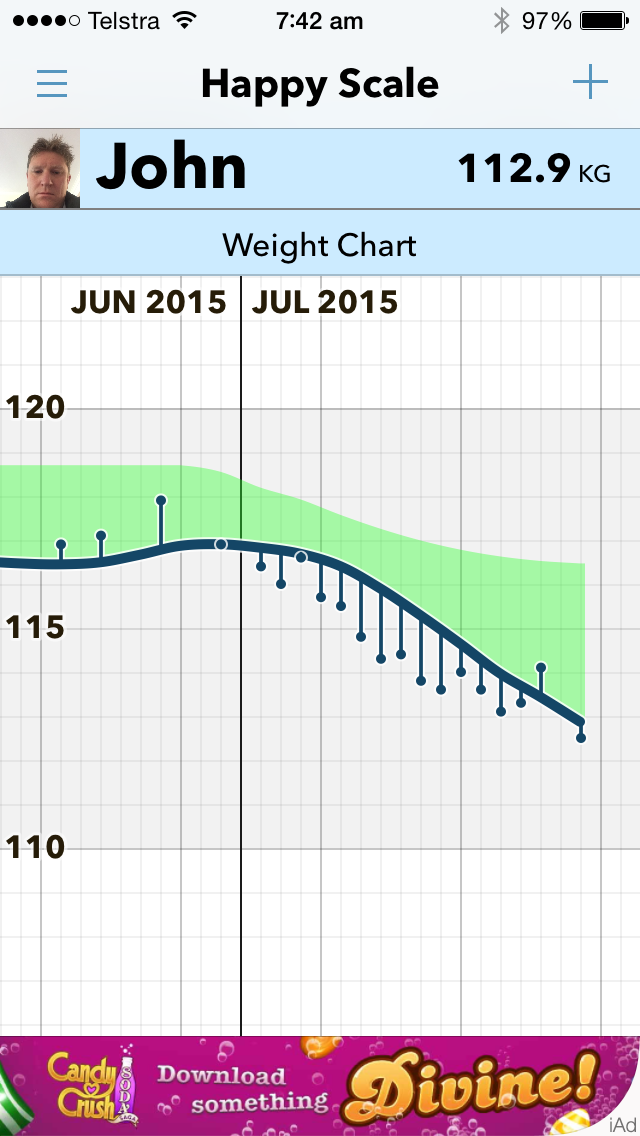
Task: Add a new weight entry
Action: point(590,83)
